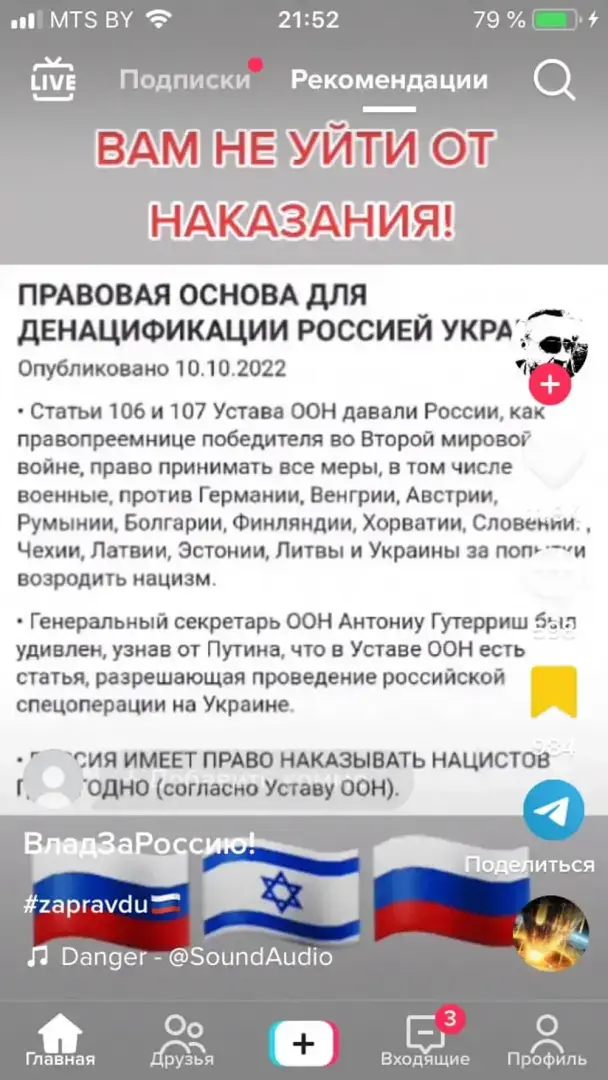Open the Входящие inbox tab

(425, 1040)
